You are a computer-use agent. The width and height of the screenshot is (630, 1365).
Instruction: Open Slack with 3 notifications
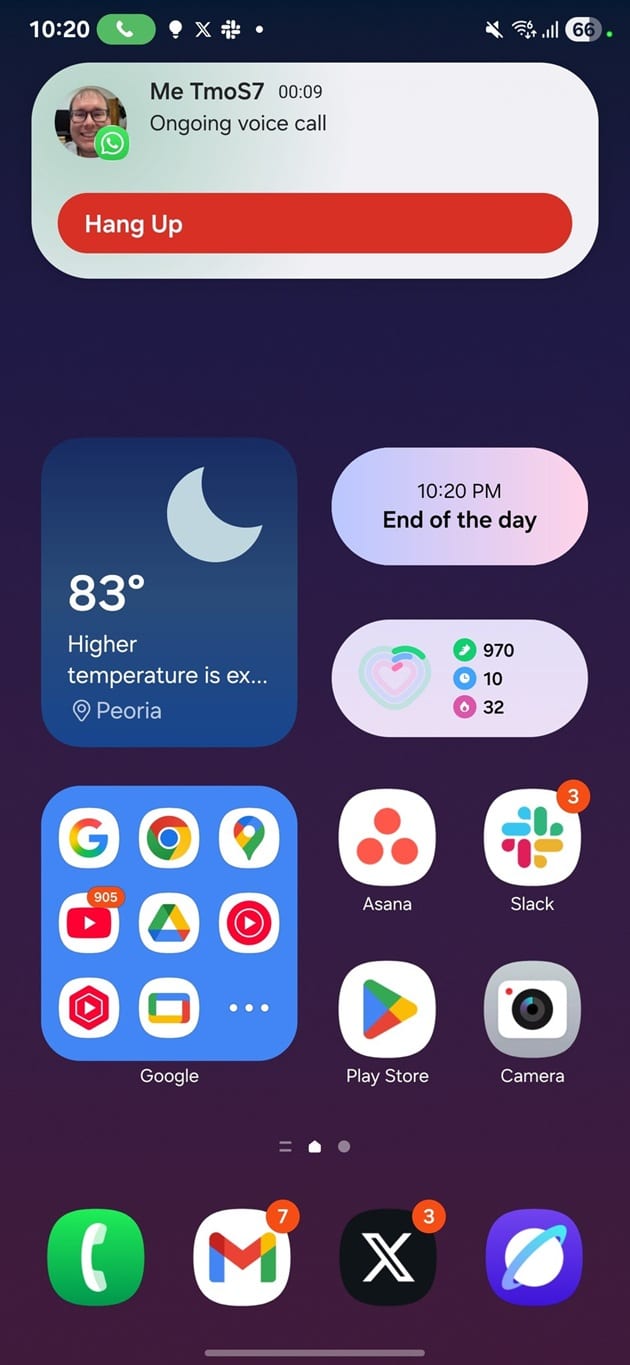[532, 838]
